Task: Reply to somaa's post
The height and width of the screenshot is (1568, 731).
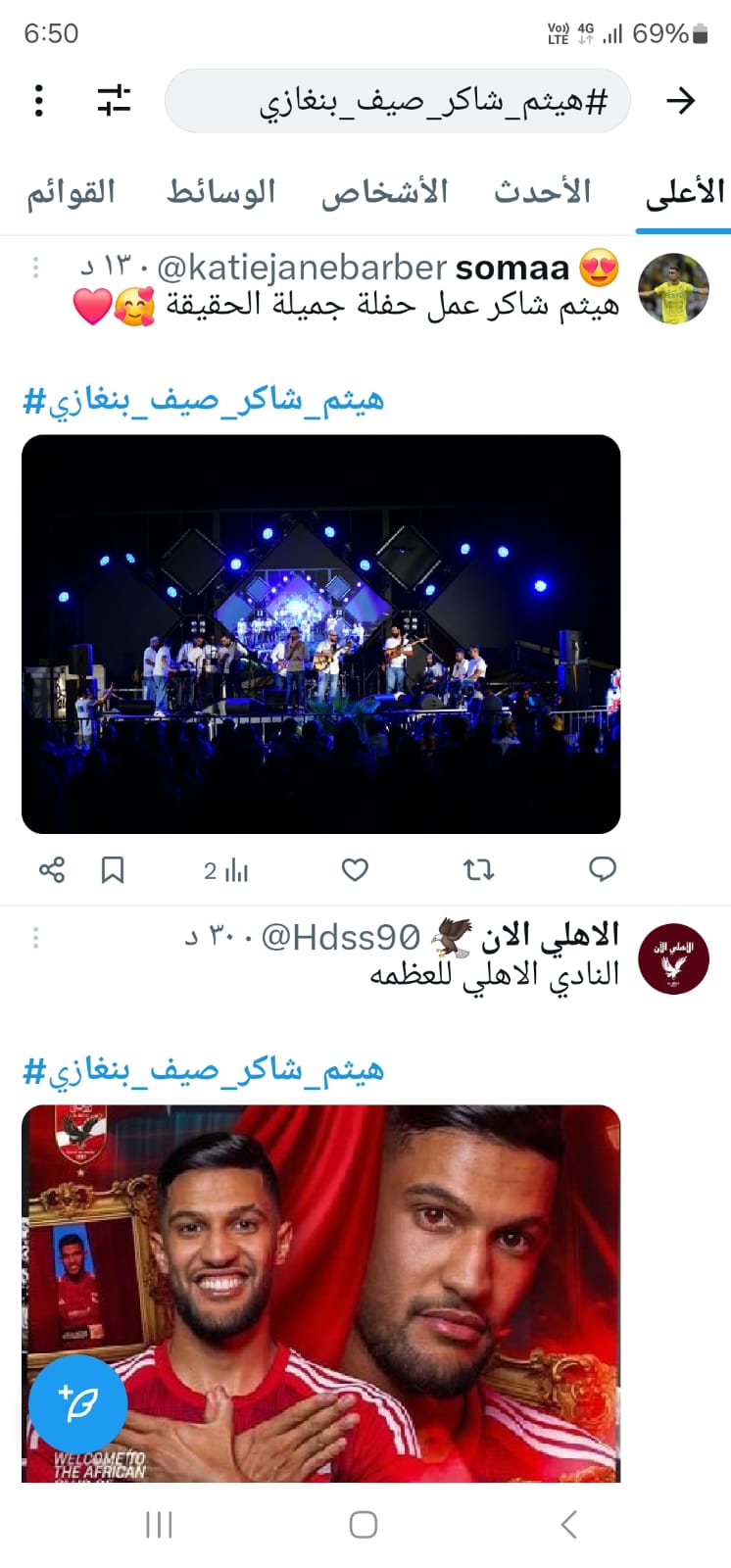Action: coord(602,869)
